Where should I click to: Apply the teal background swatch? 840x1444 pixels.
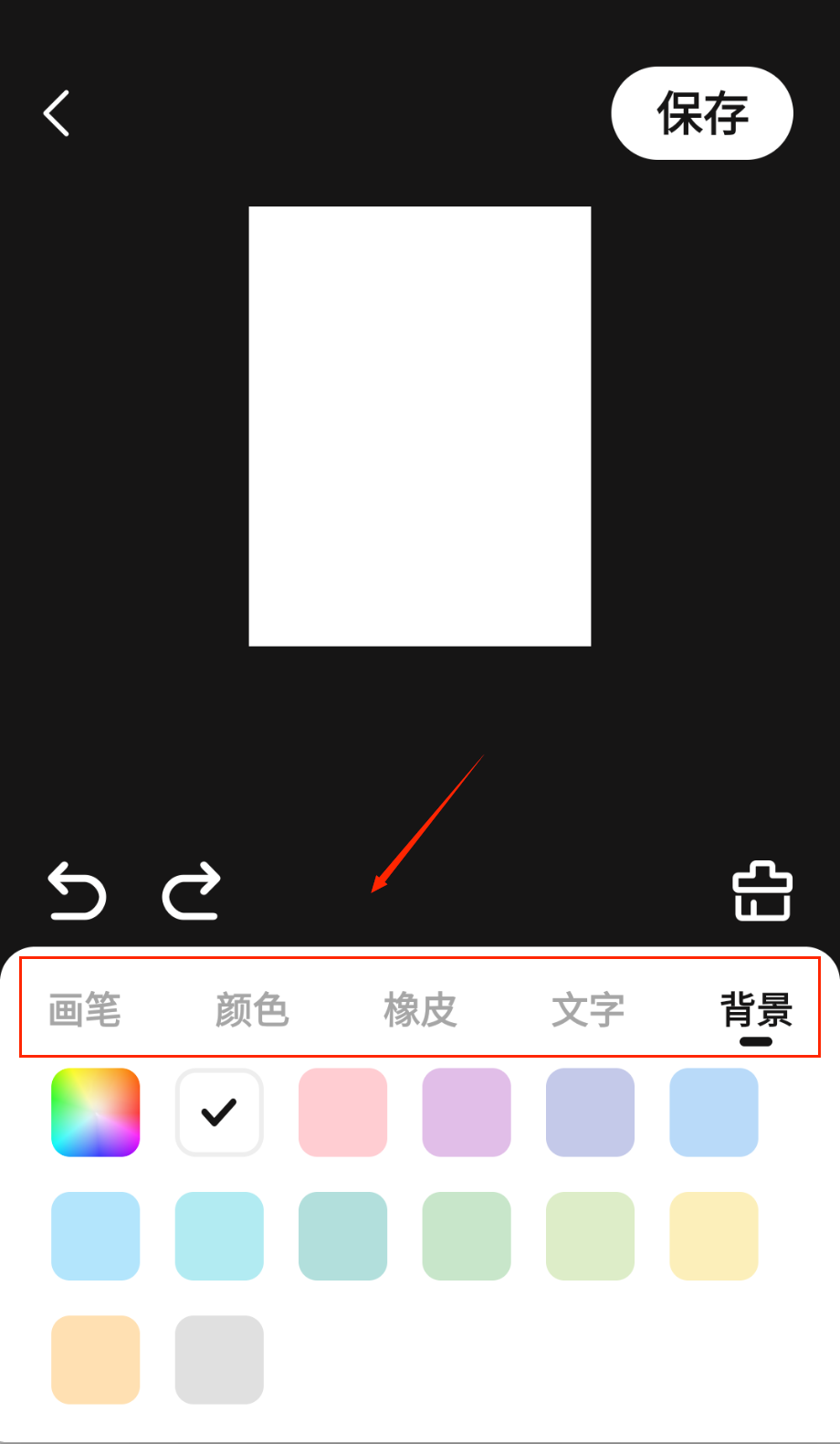tap(343, 1236)
